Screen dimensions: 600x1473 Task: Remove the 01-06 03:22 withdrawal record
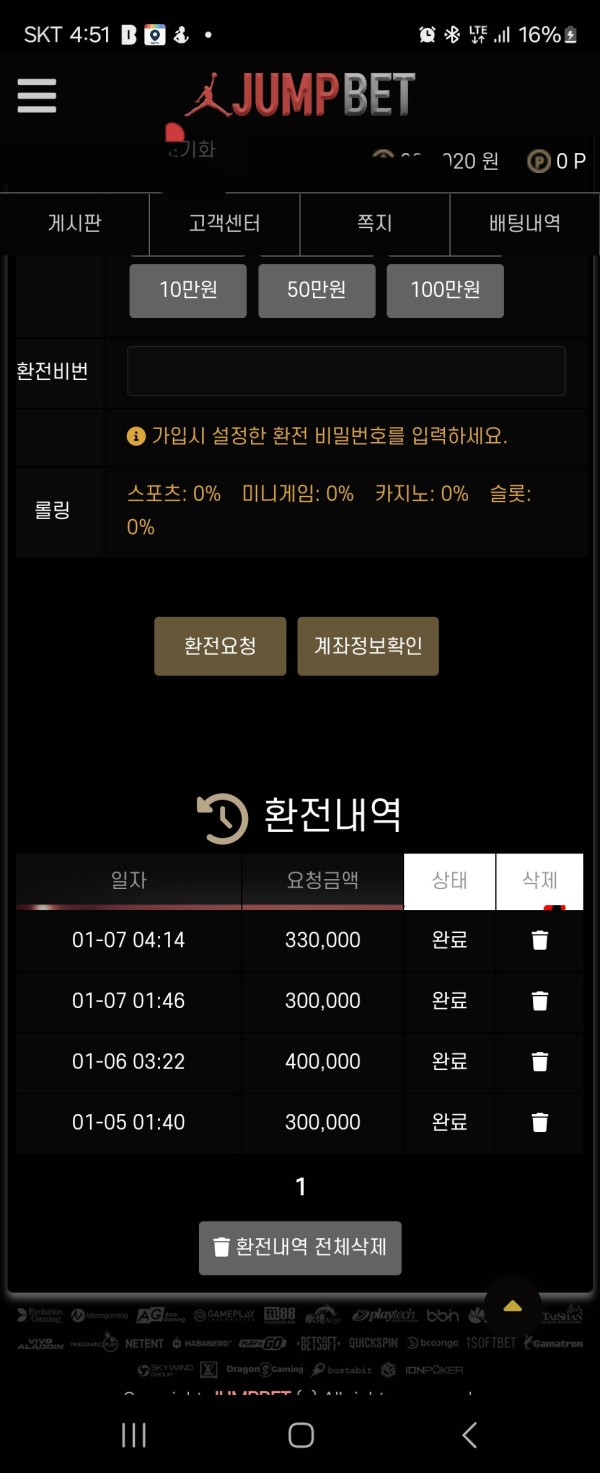540,1062
